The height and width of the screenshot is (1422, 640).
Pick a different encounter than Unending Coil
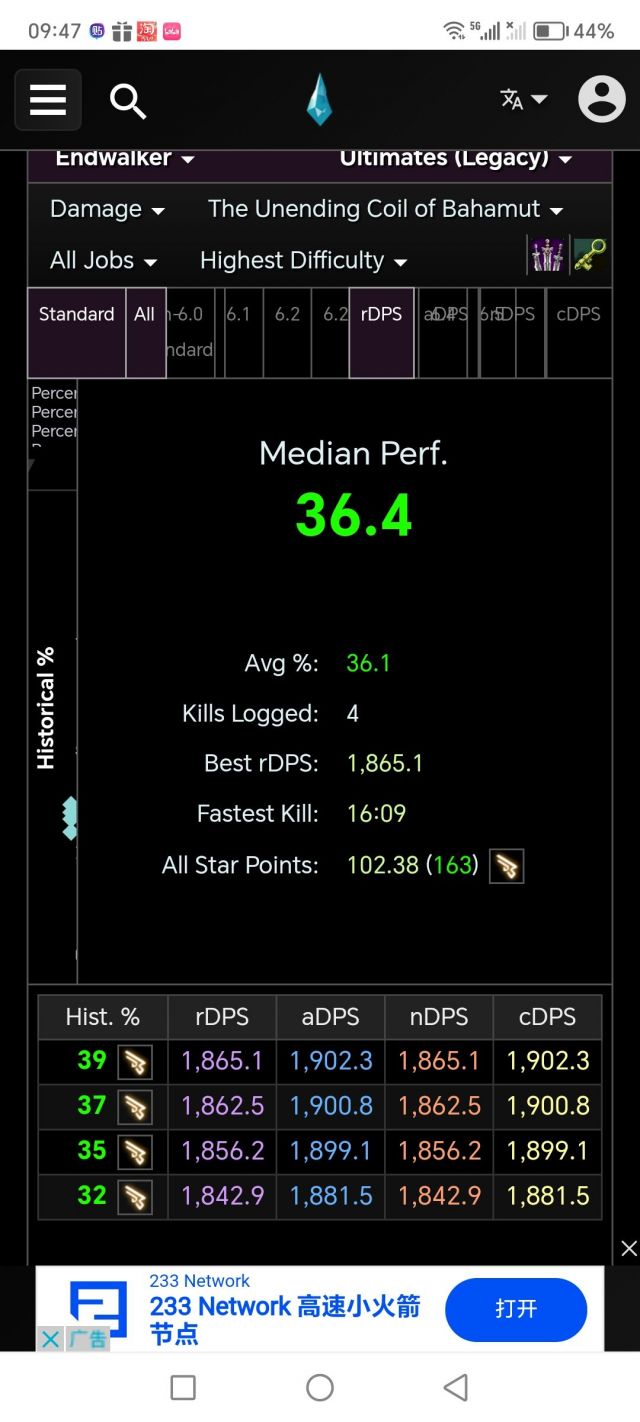385,209
